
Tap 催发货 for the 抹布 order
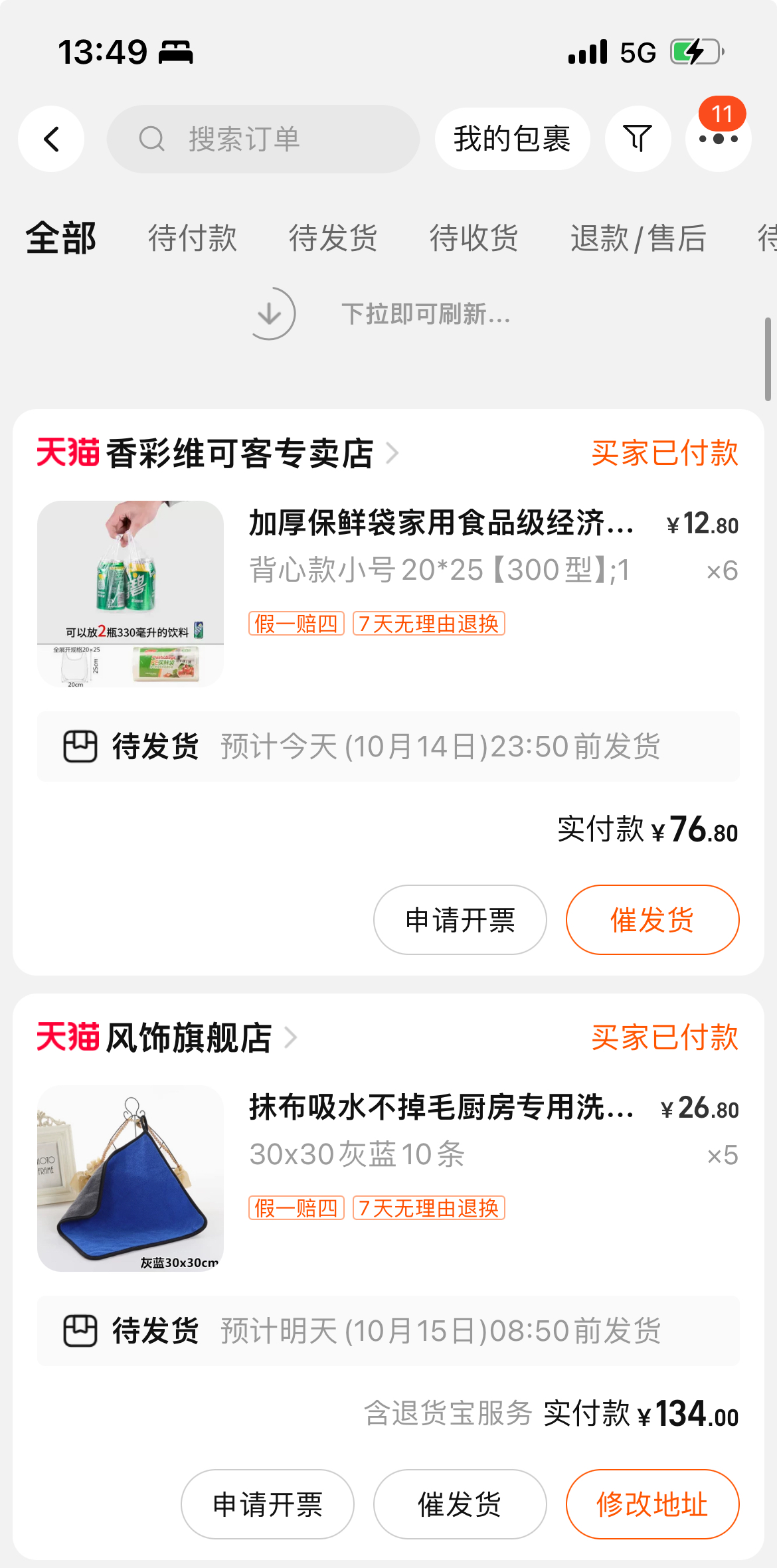click(460, 1504)
